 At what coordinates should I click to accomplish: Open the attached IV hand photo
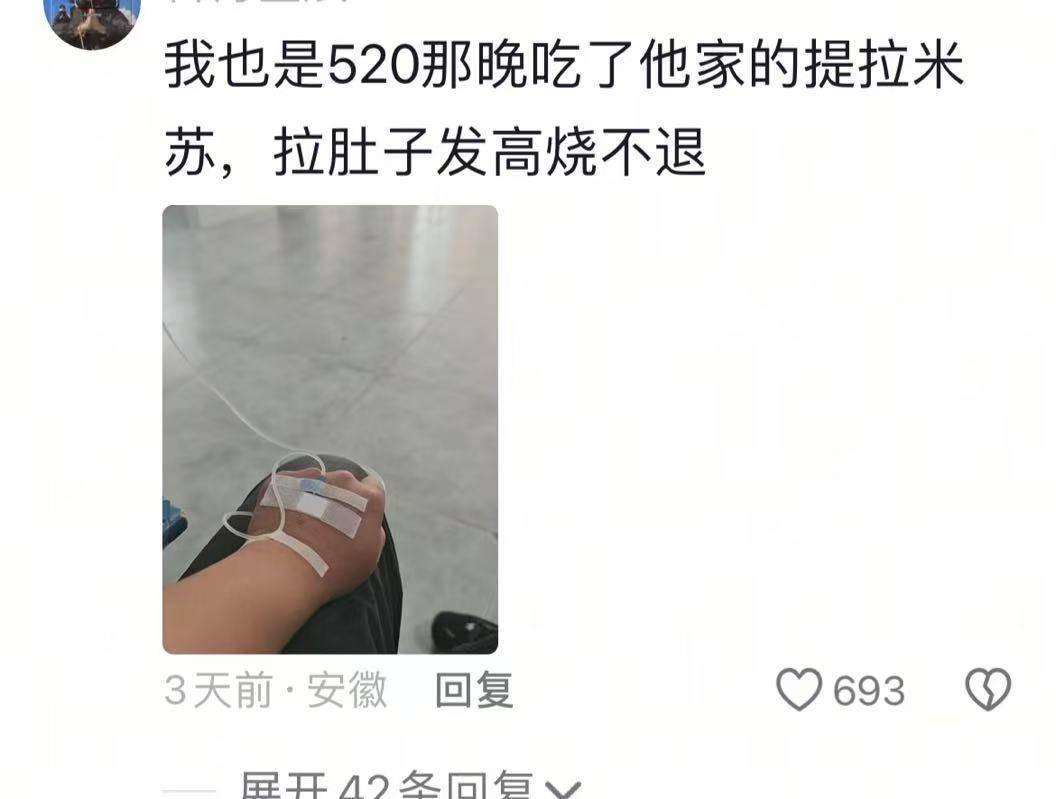[x=330, y=429]
